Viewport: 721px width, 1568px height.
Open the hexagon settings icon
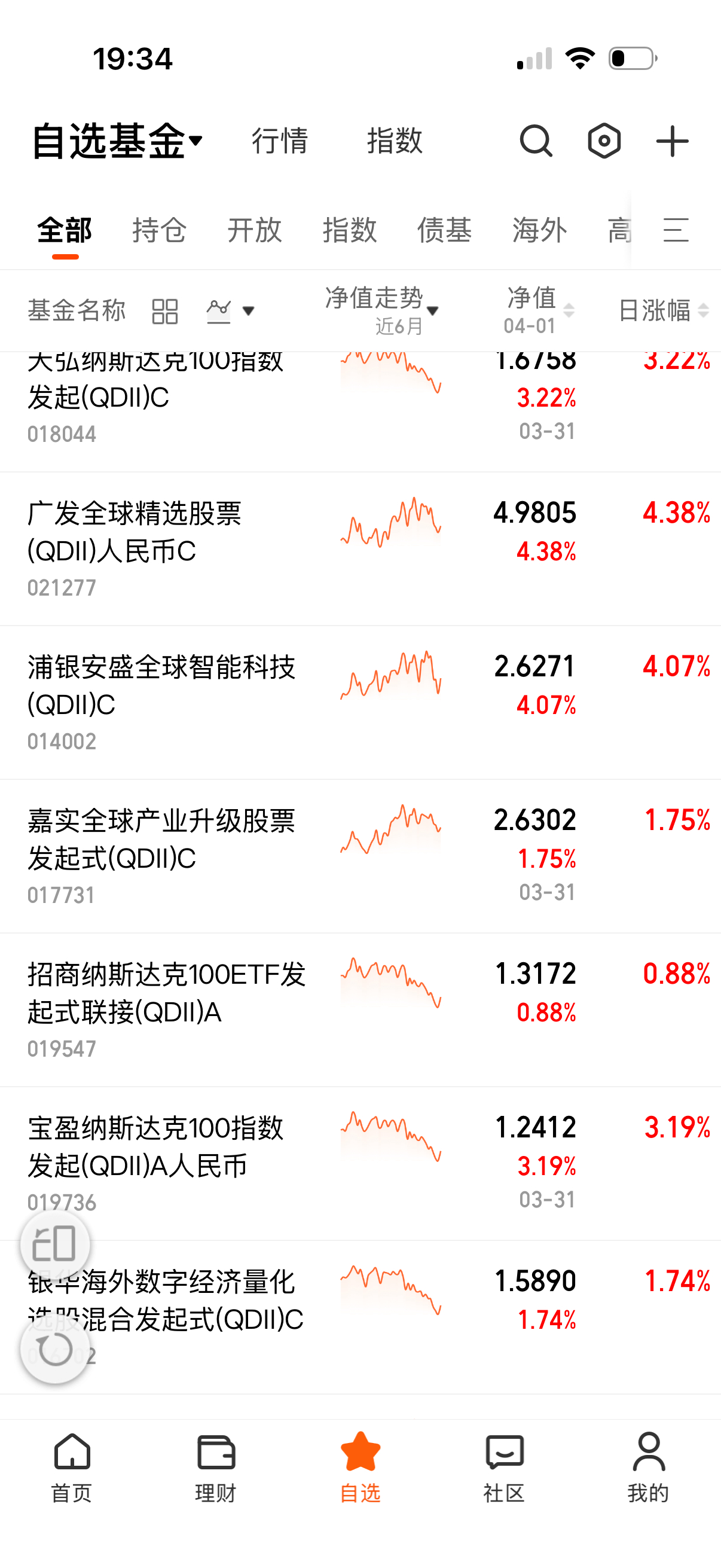(x=604, y=141)
